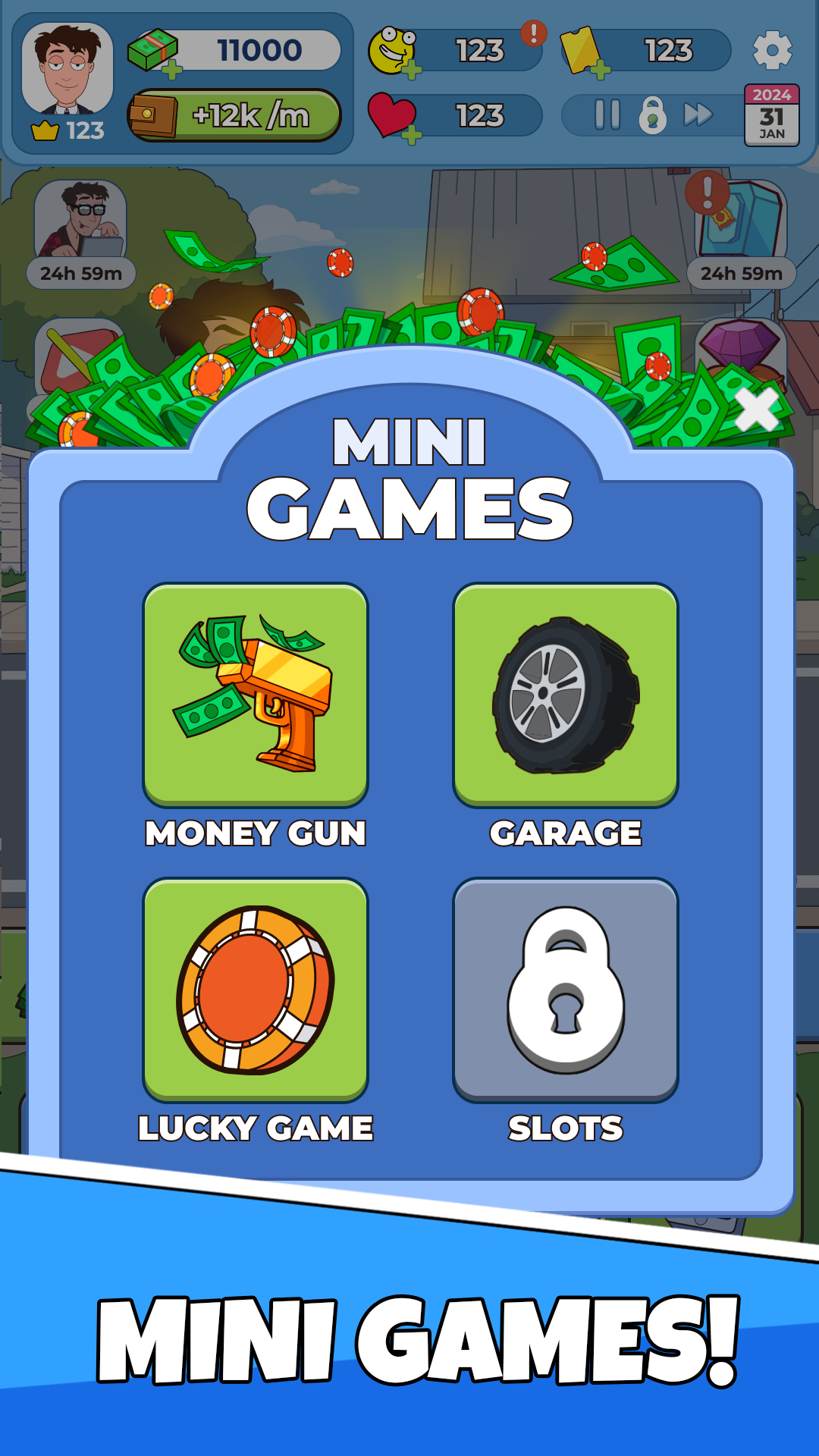Open the calendar date 31 Jan

[x=772, y=115]
